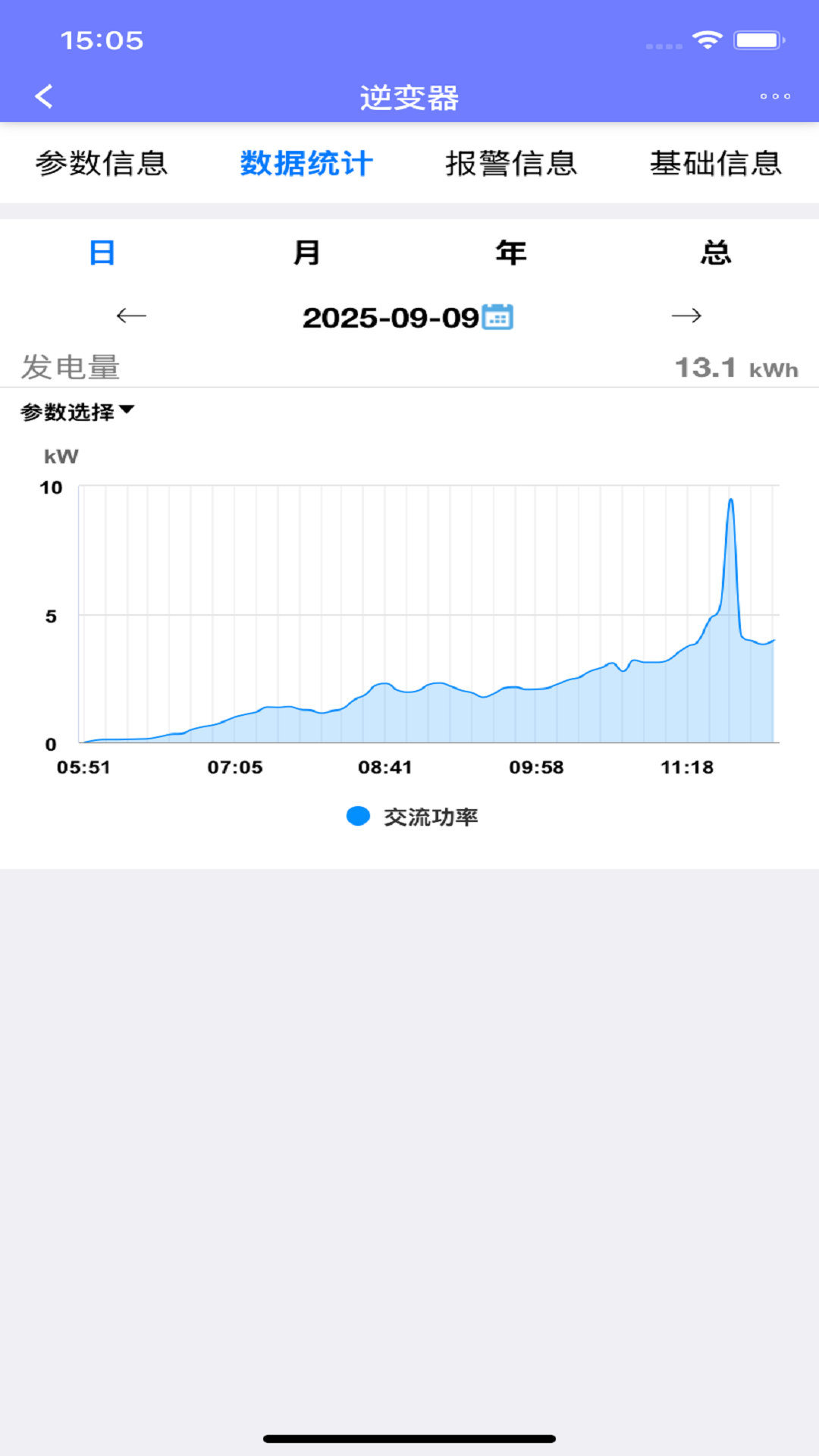Open the three-dot overflow menu

pyautogui.click(x=774, y=96)
